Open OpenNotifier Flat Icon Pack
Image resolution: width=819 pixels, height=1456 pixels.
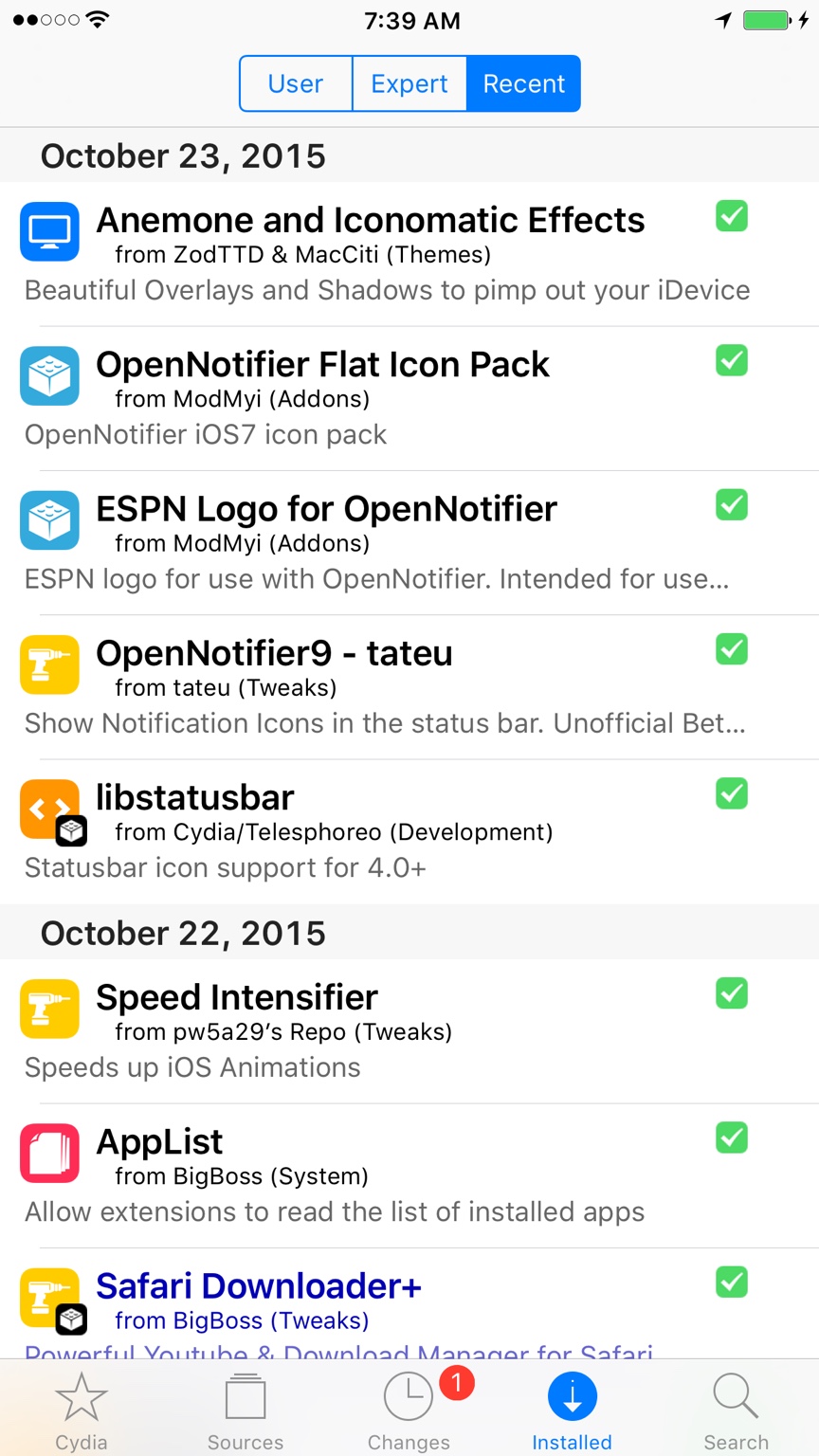tap(322, 397)
